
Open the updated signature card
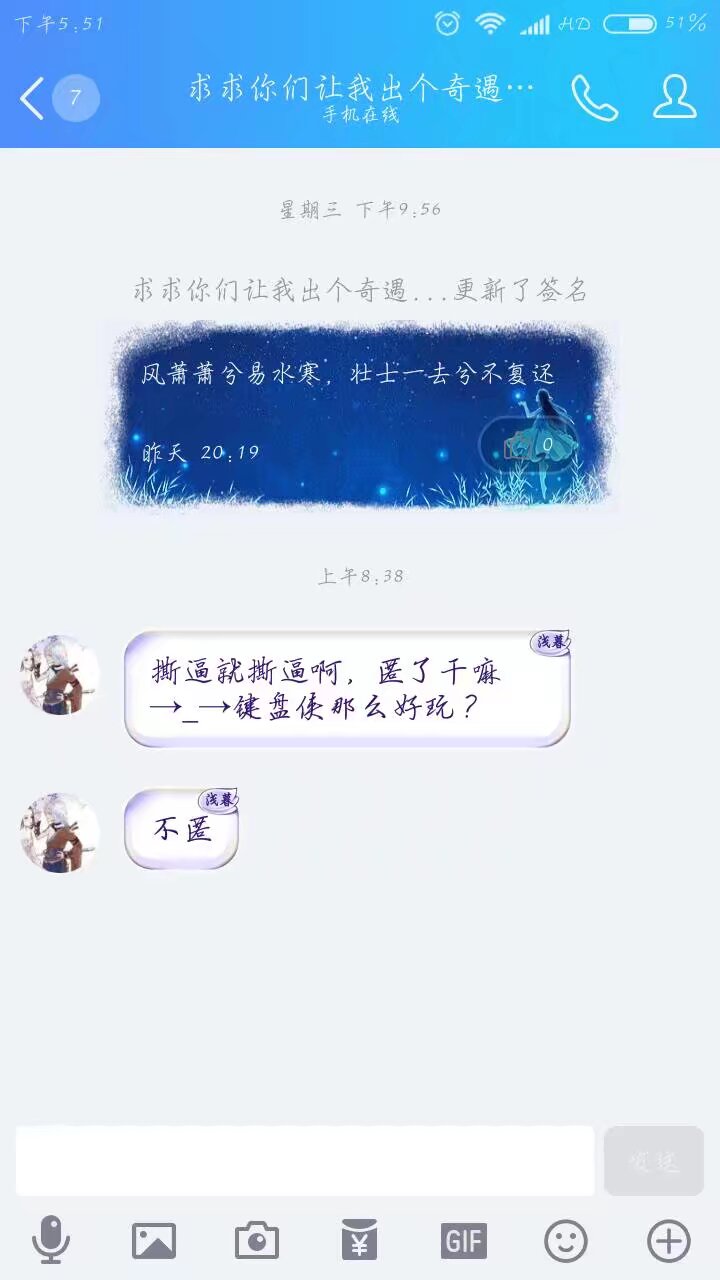pos(361,414)
